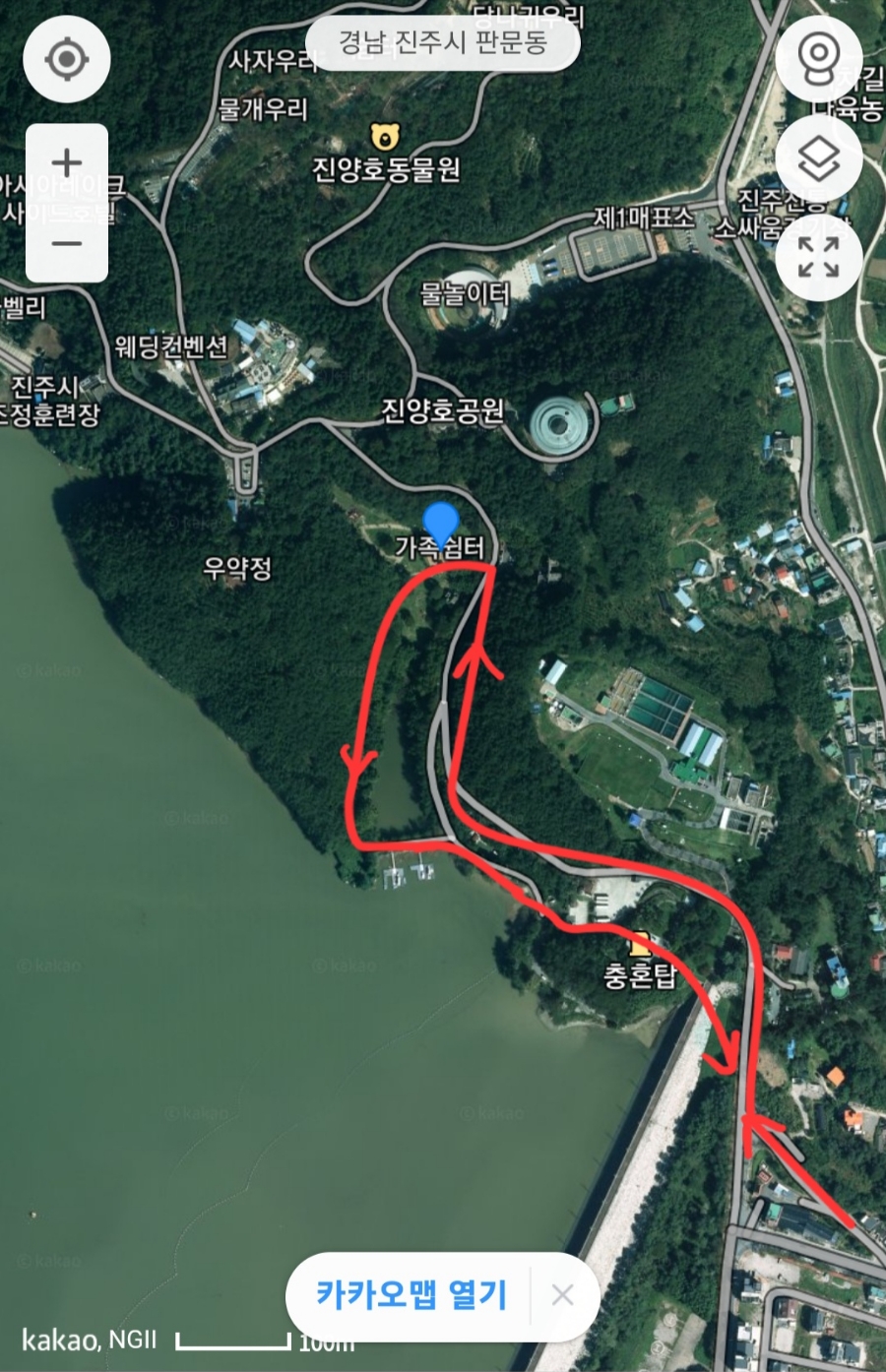
Task: Tap the 카카오맵 열기 button
Action: tap(411, 1293)
